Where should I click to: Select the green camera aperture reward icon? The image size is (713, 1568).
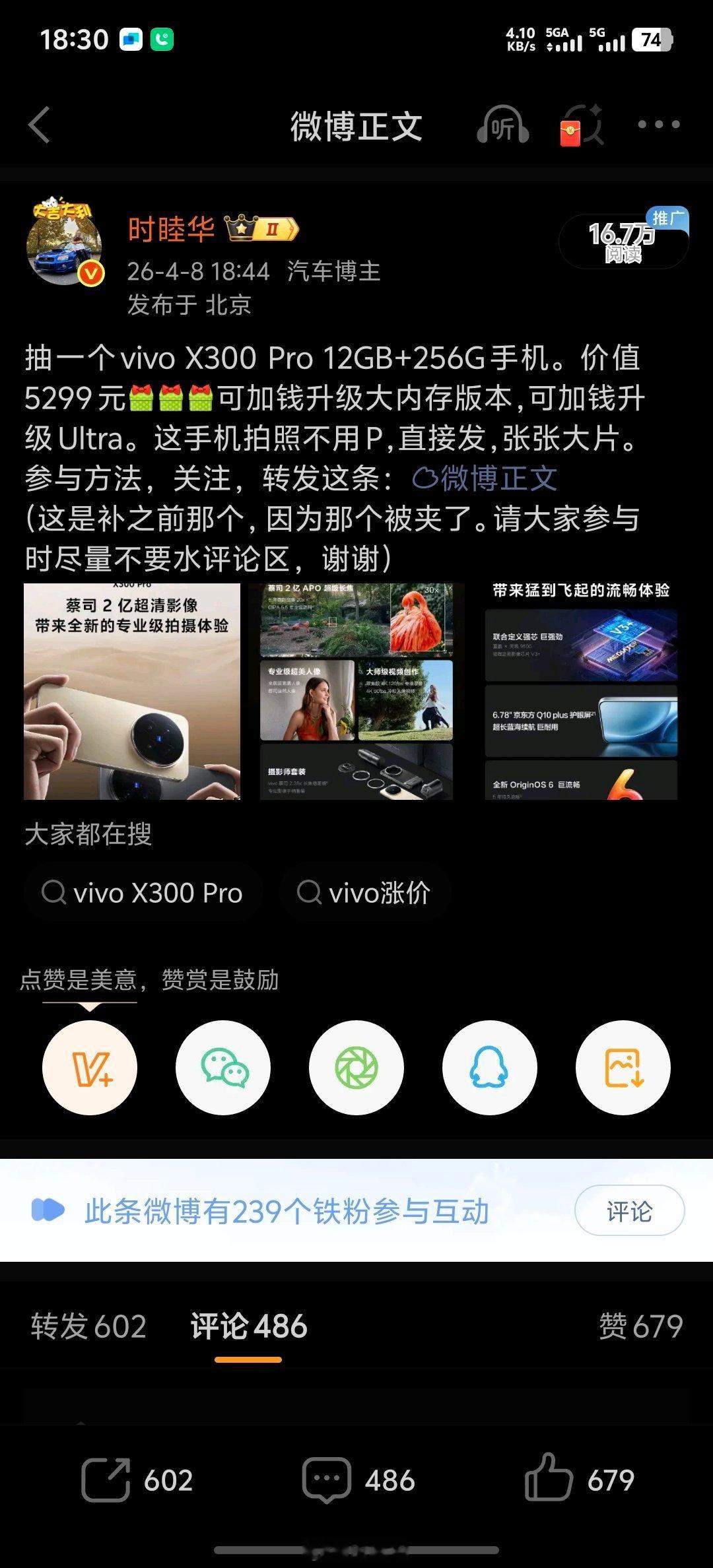click(356, 1067)
